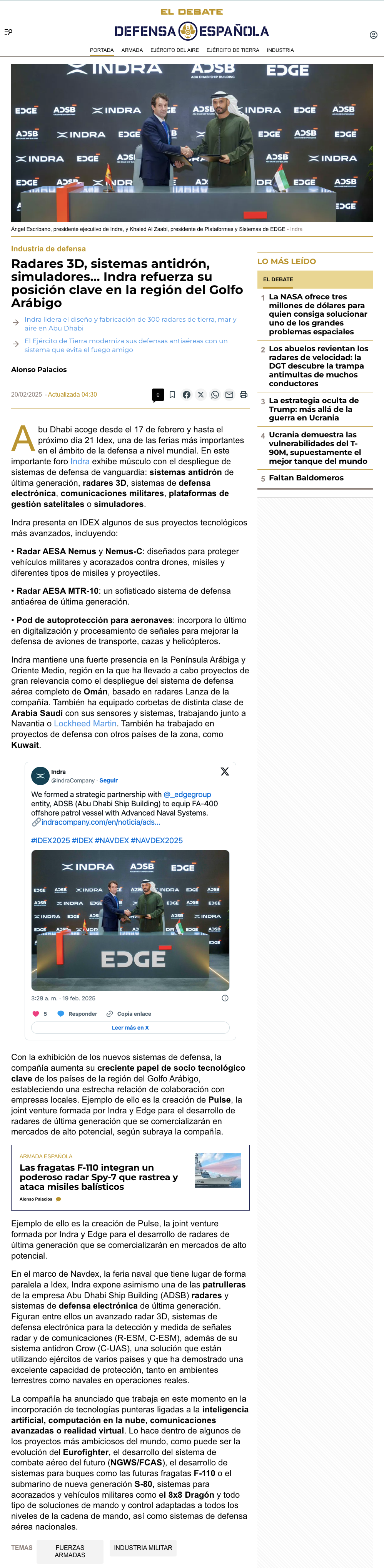384x1568 pixels.
Task: Share the article on Facebook
Action: [x=187, y=394]
